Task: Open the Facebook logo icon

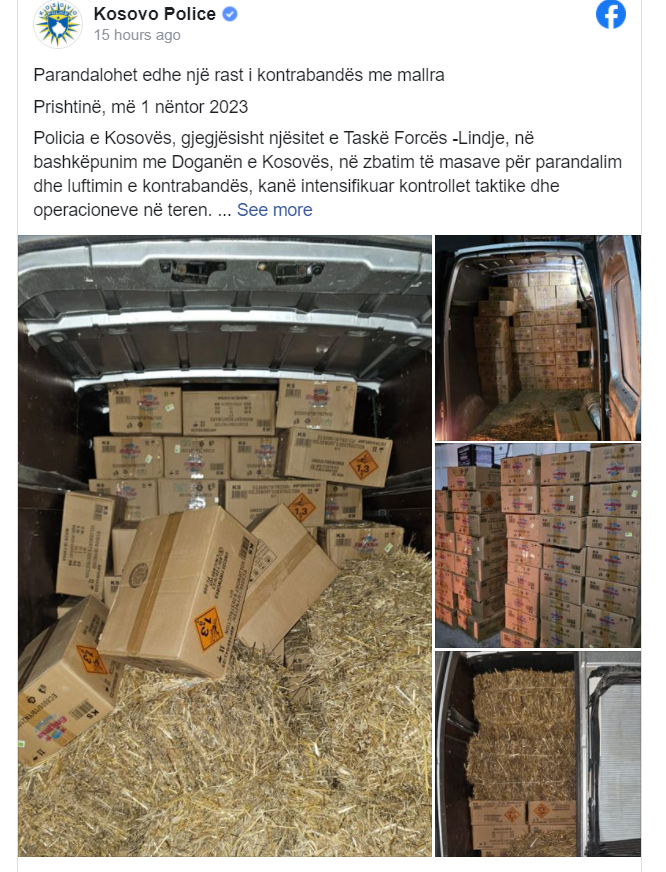Action: click(610, 15)
